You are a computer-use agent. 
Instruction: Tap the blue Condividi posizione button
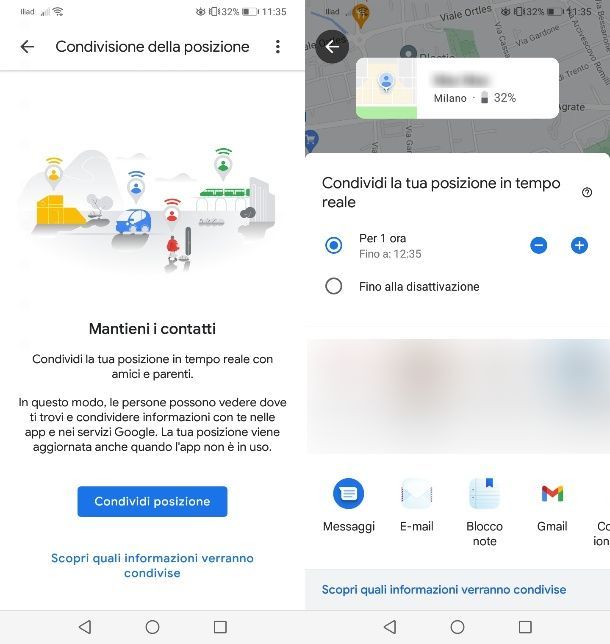click(x=152, y=501)
